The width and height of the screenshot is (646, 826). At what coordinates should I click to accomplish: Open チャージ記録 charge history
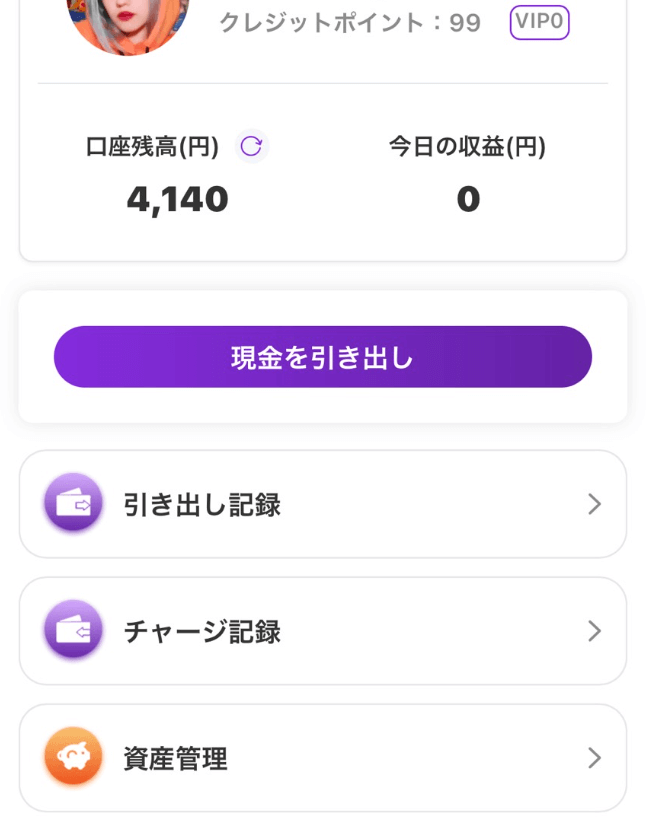point(322,631)
